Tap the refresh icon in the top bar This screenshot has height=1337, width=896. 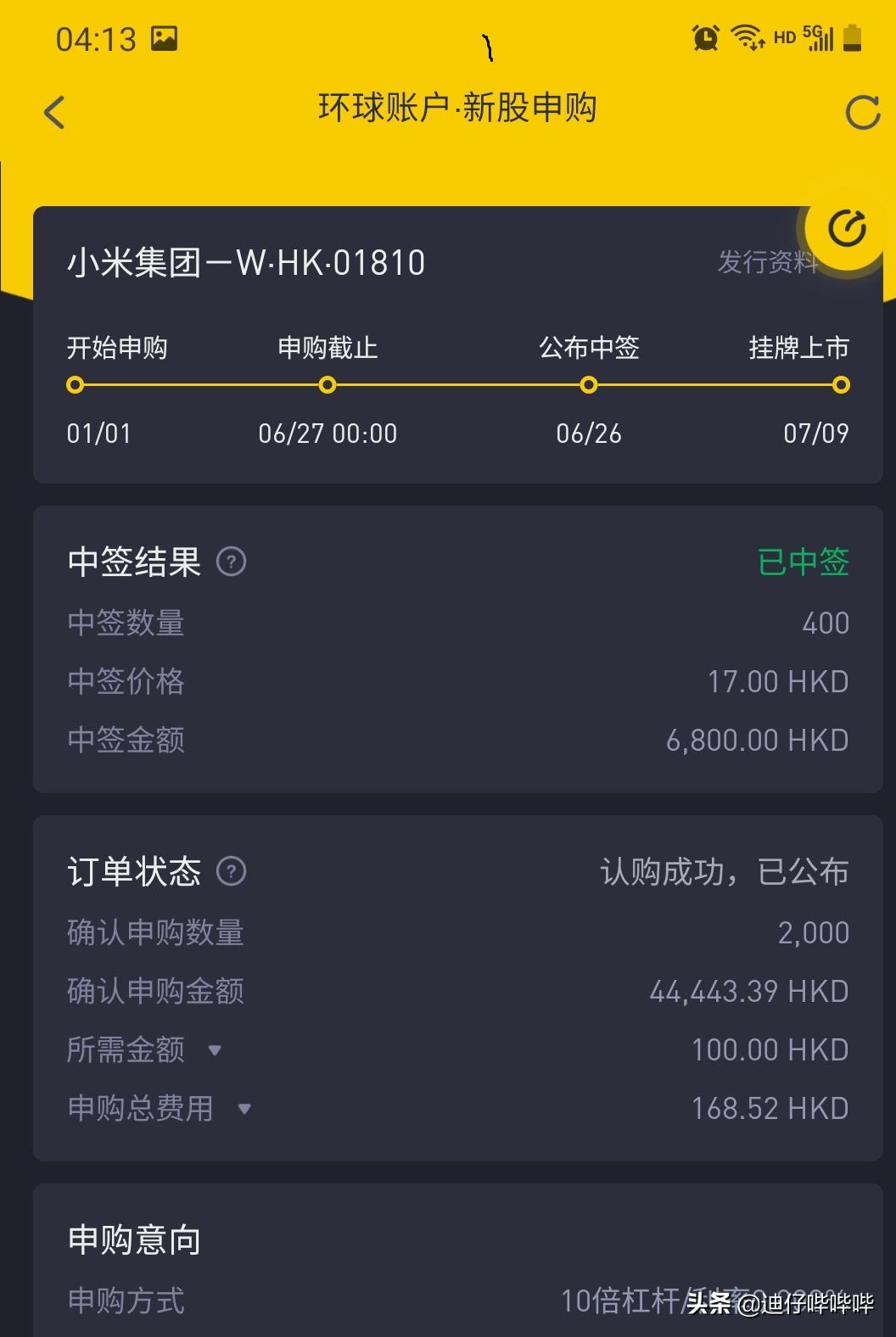click(862, 111)
